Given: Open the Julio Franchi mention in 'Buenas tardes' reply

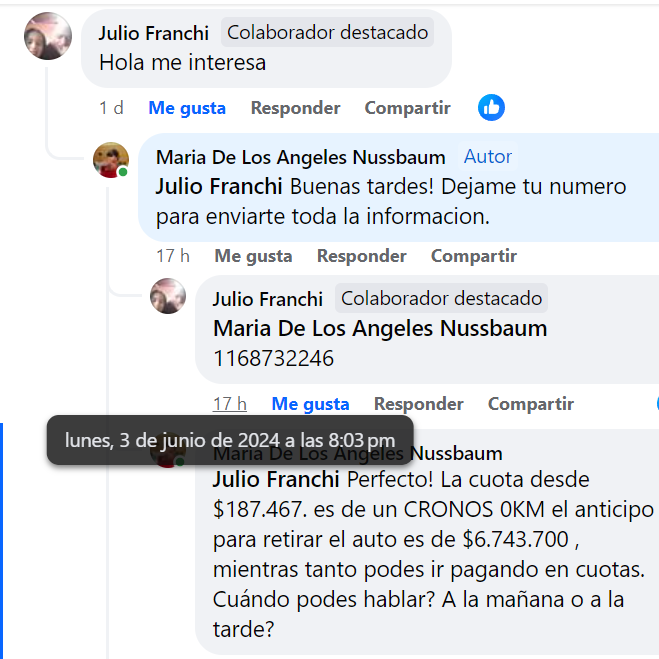Looking at the screenshot, I should pyautogui.click(x=219, y=187).
